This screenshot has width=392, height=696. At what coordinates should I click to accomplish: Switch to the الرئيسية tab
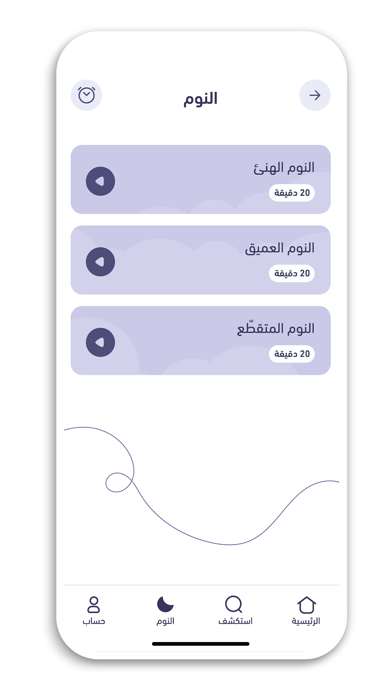click(x=306, y=611)
